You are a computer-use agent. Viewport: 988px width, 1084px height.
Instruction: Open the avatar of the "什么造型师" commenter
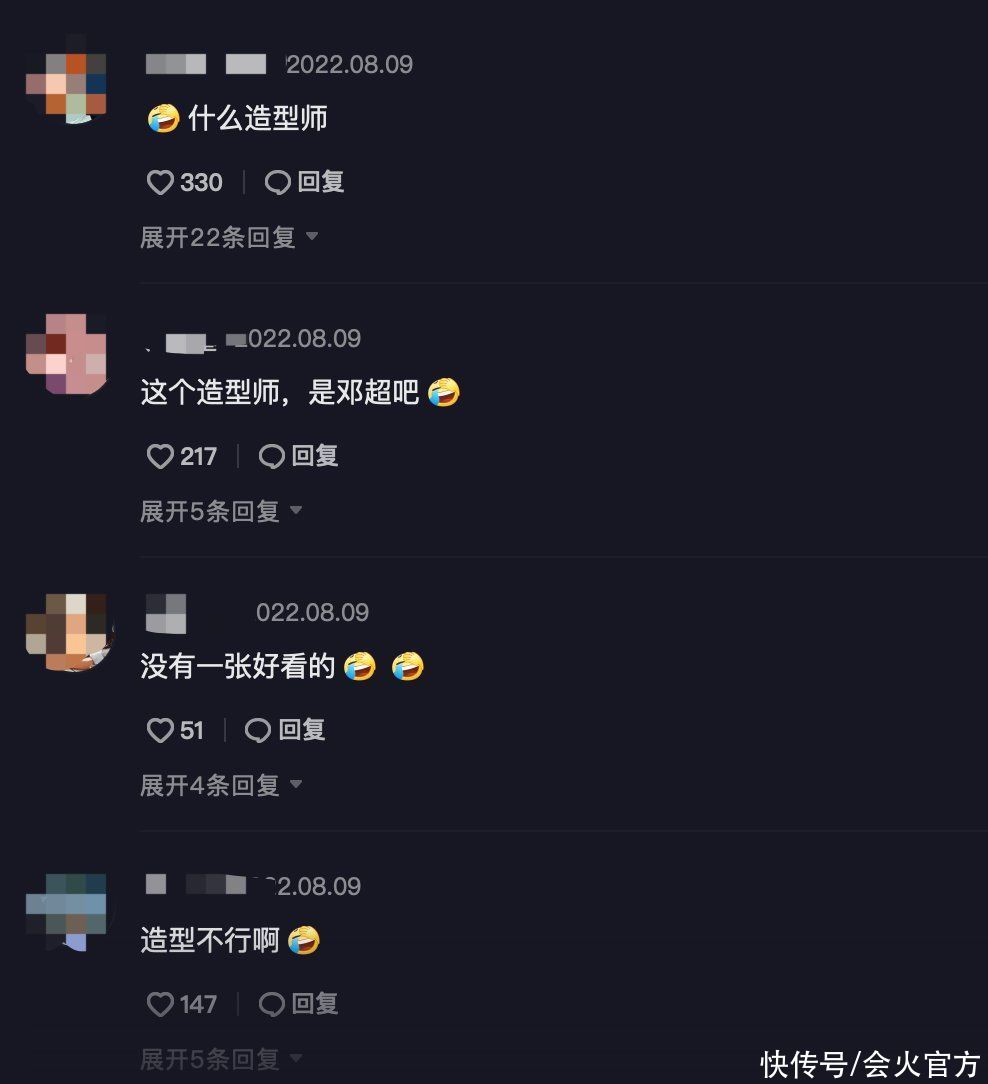pos(66,80)
